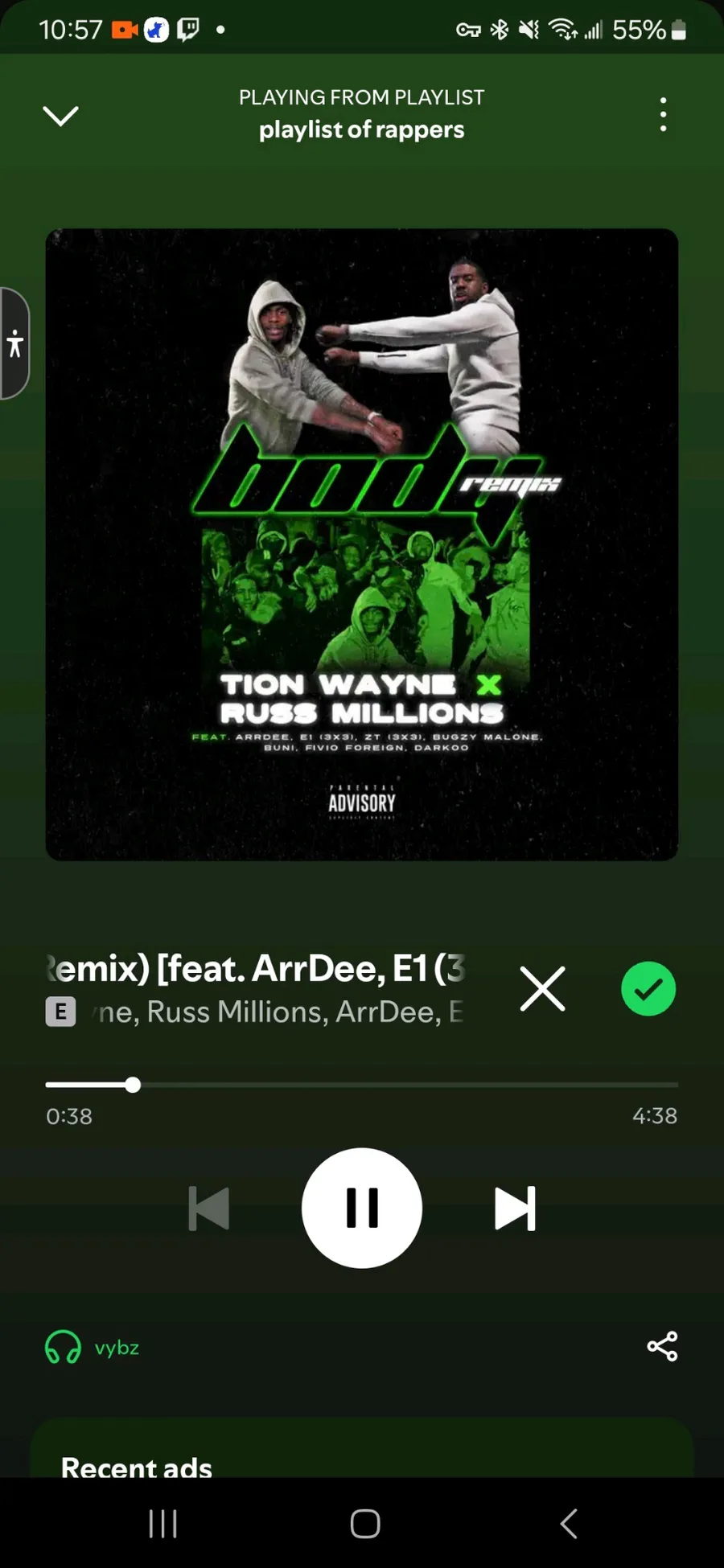724x1568 pixels.
Task: Tap the green checkmark saved button
Action: coord(648,988)
